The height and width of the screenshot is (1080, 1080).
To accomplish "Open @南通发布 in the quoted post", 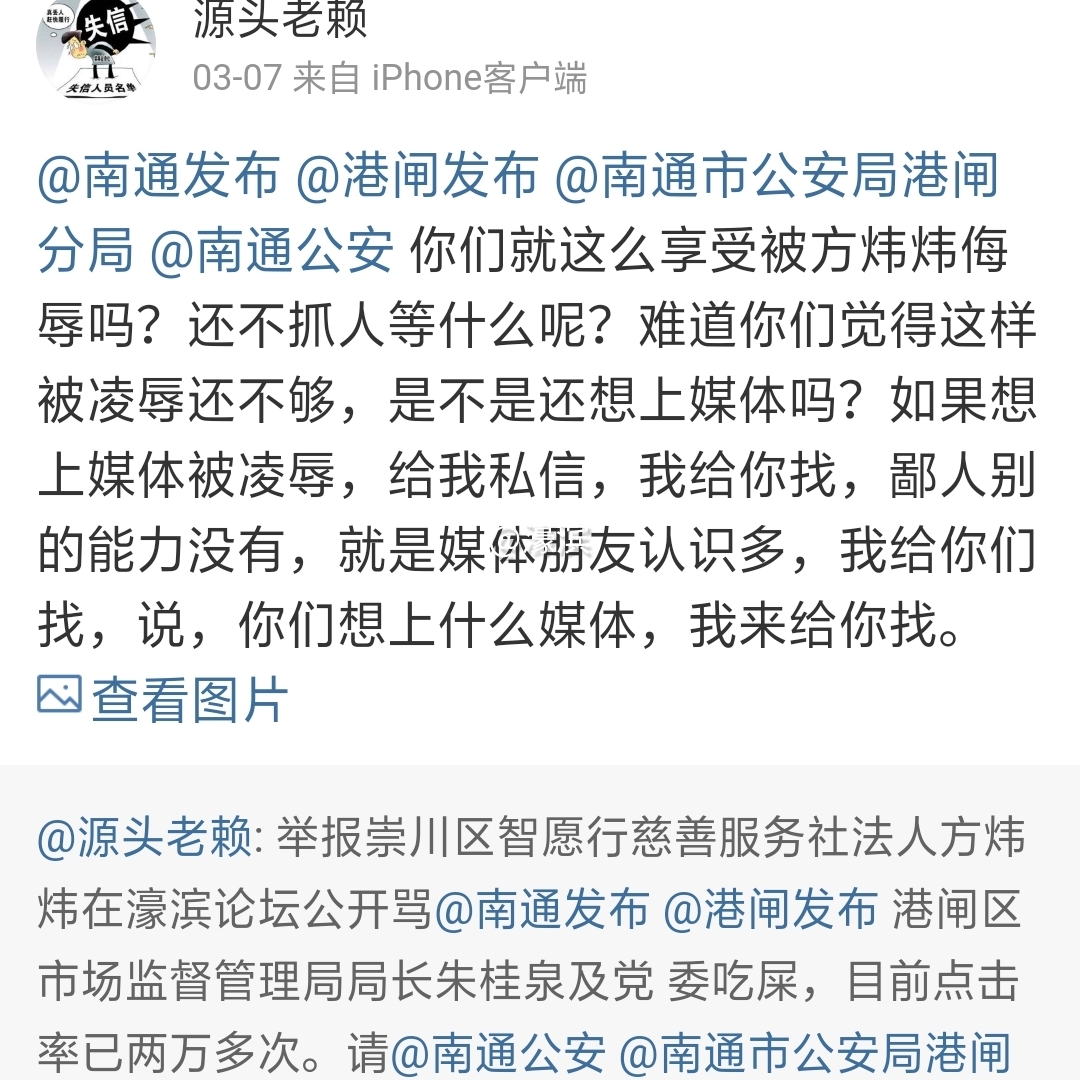I will pyautogui.click(x=541, y=911).
